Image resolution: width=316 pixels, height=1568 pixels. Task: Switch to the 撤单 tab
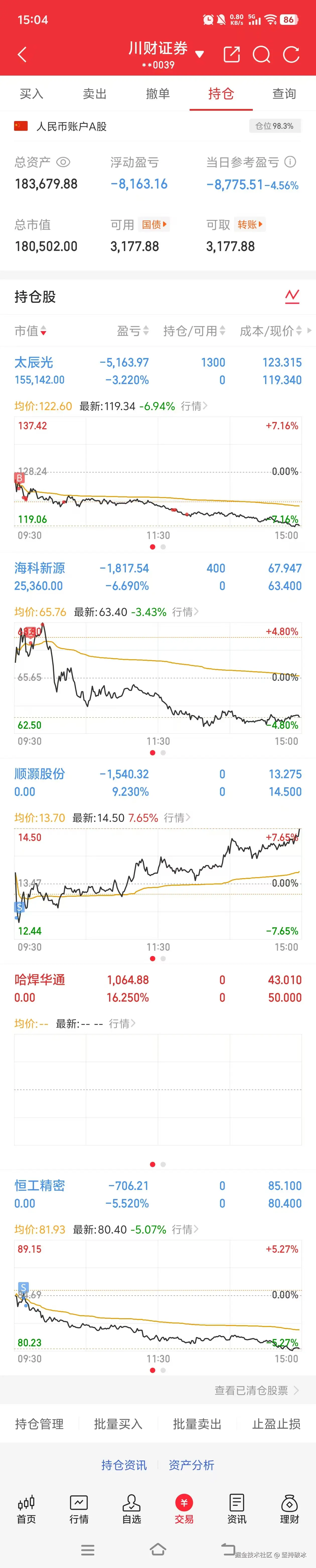point(158,94)
